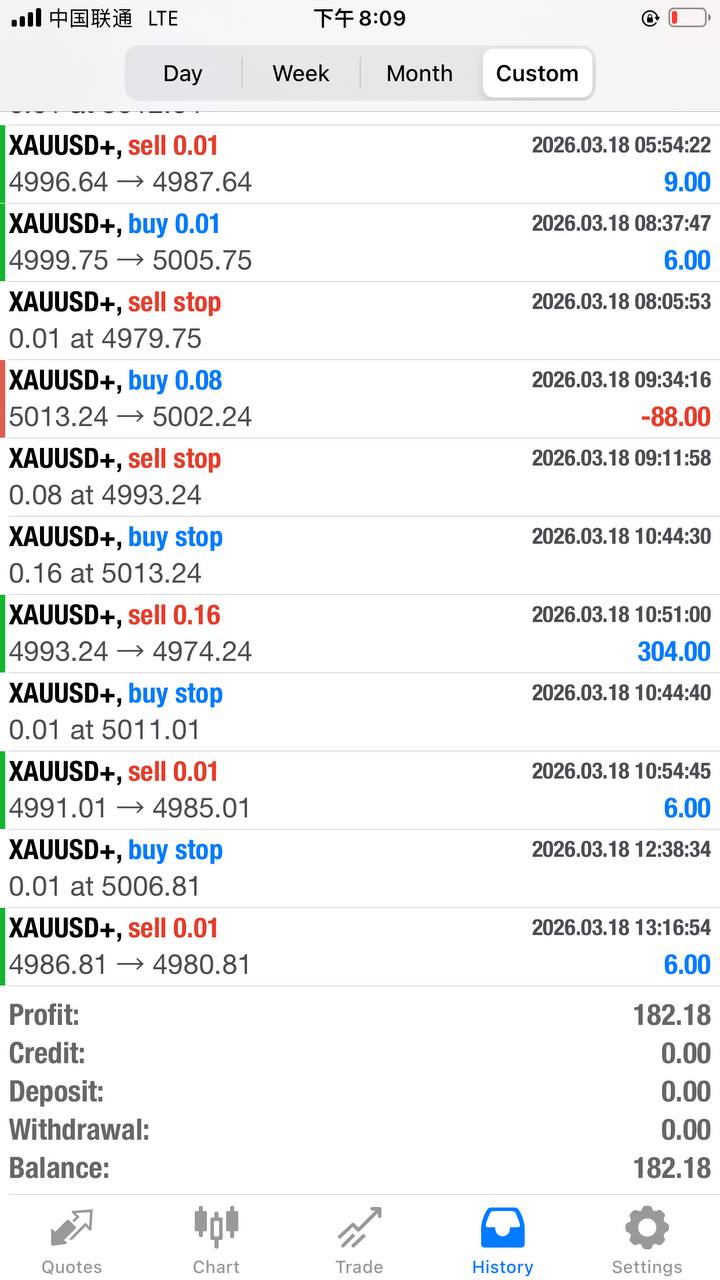The width and height of the screenshot is (720, 1280).
Task: Expand the sell 0.01 trade opened at 4996.64
Action: tap(360, 164)
